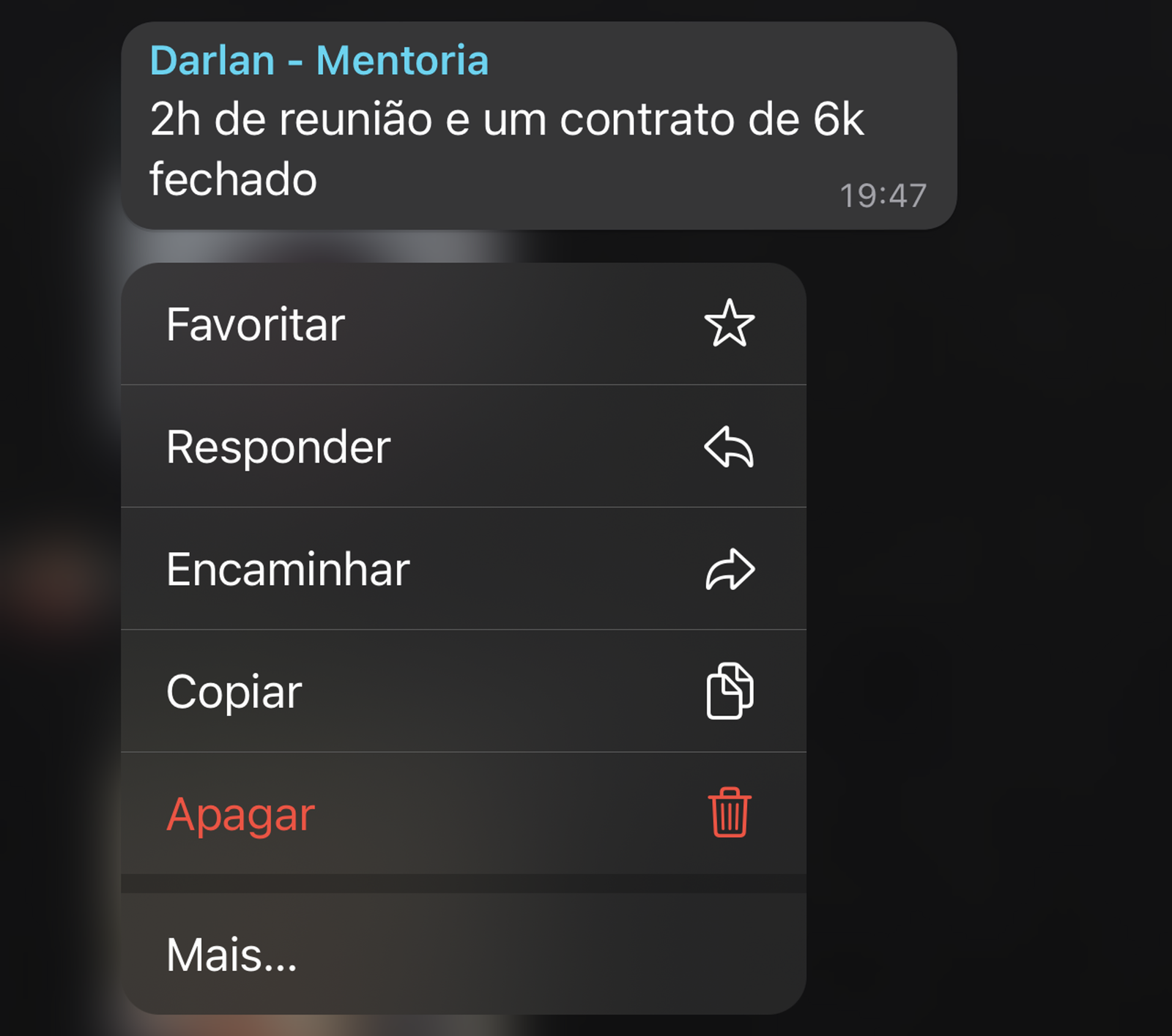Select Favoritar to star the message
Image resolution: width=1172 pixels, height=1036 pixels.
(463, 324)
